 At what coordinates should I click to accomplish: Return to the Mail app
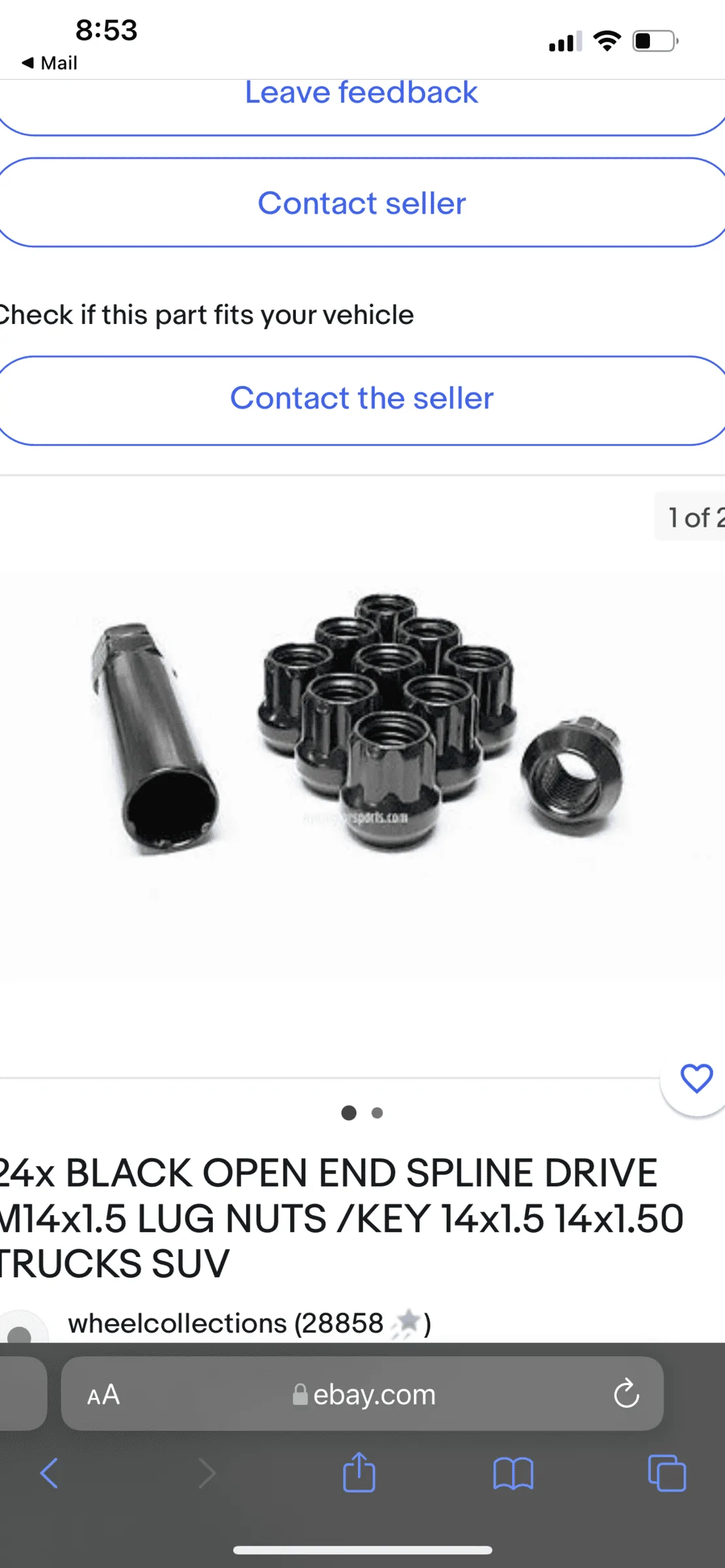pos(50,63)
